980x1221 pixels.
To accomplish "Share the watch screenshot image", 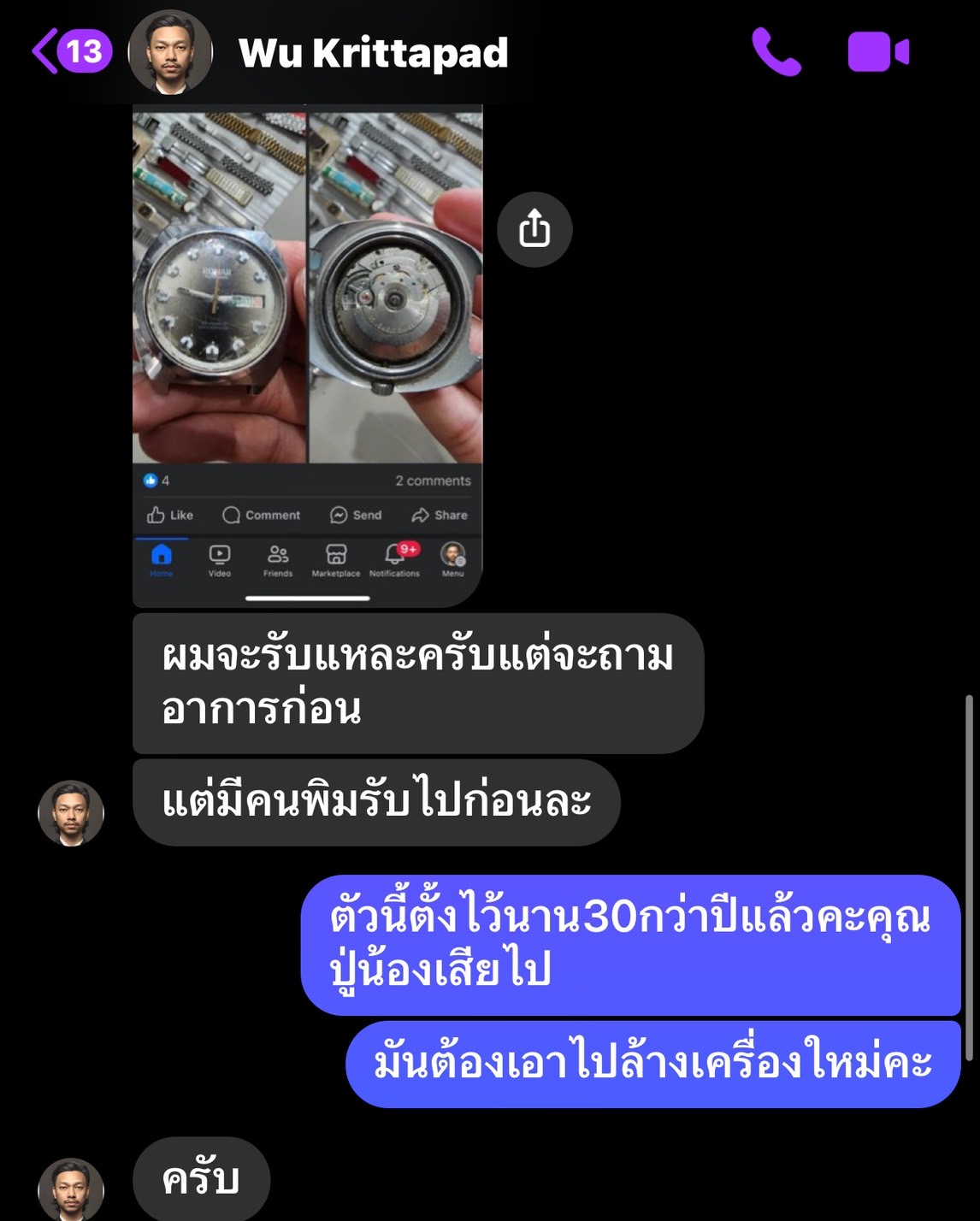I will click(x=534, y=229).
